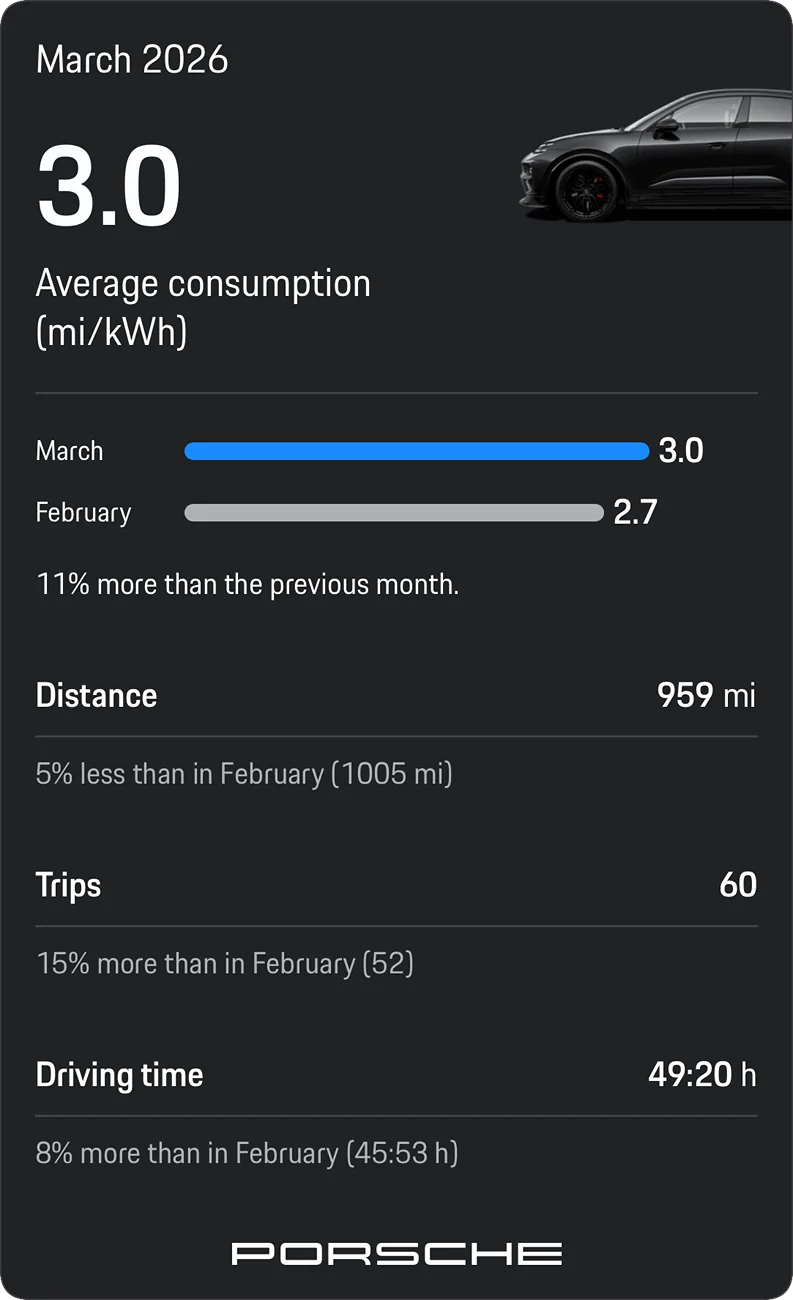This screenshot has height=1300, width=793.
Task: Click the blue March consumption bar
Action: tap(416, 451)
